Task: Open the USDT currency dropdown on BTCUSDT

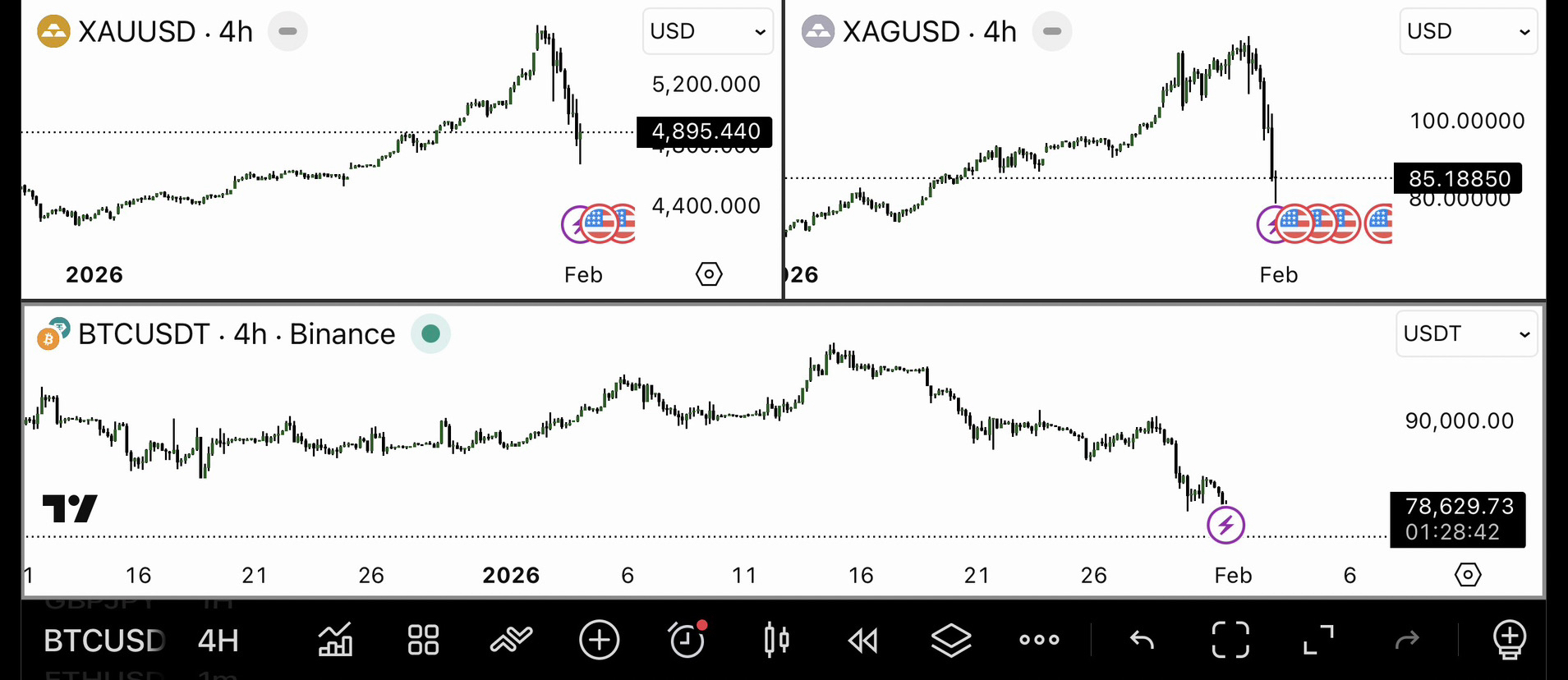Action: click(x=1466, y=333)
